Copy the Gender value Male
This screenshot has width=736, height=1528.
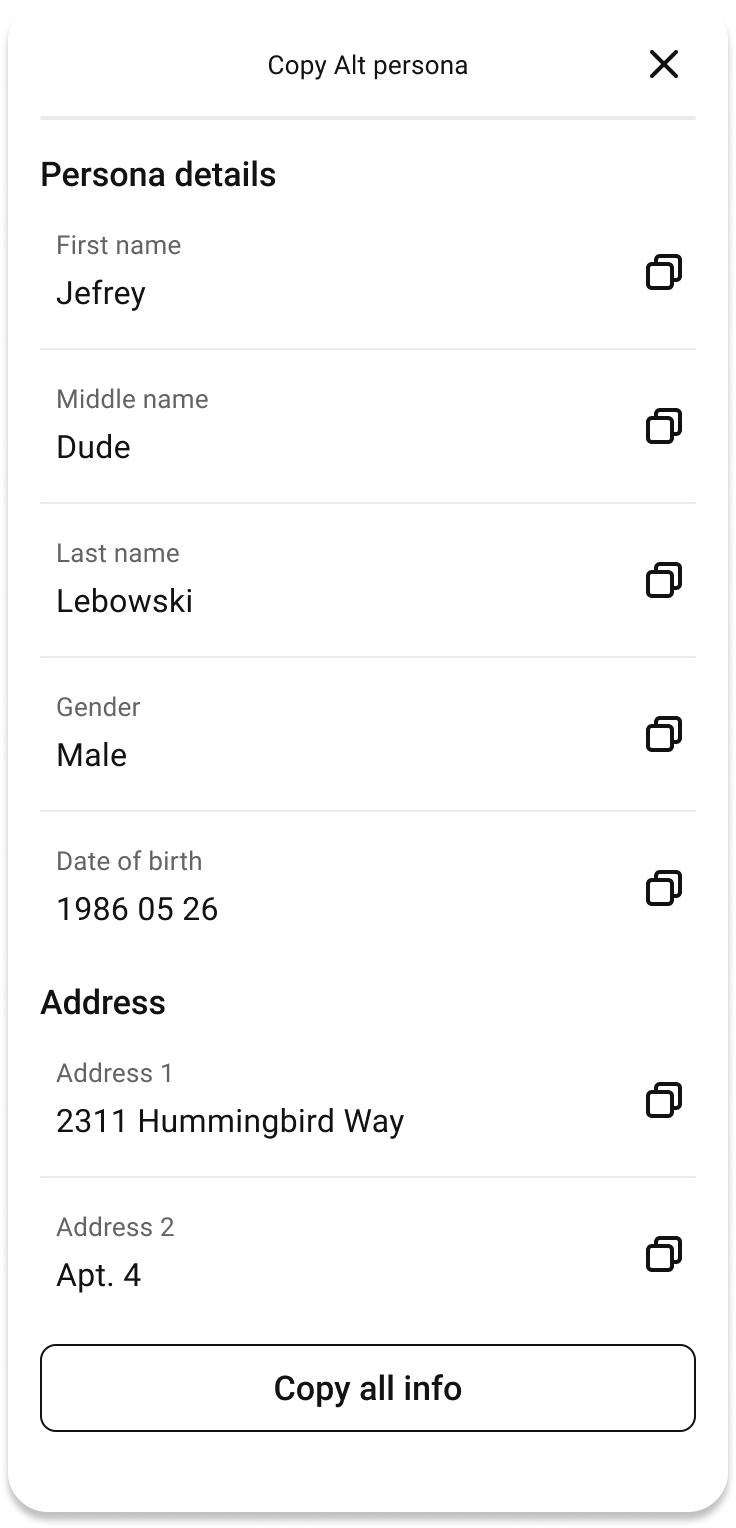[664, 734]
